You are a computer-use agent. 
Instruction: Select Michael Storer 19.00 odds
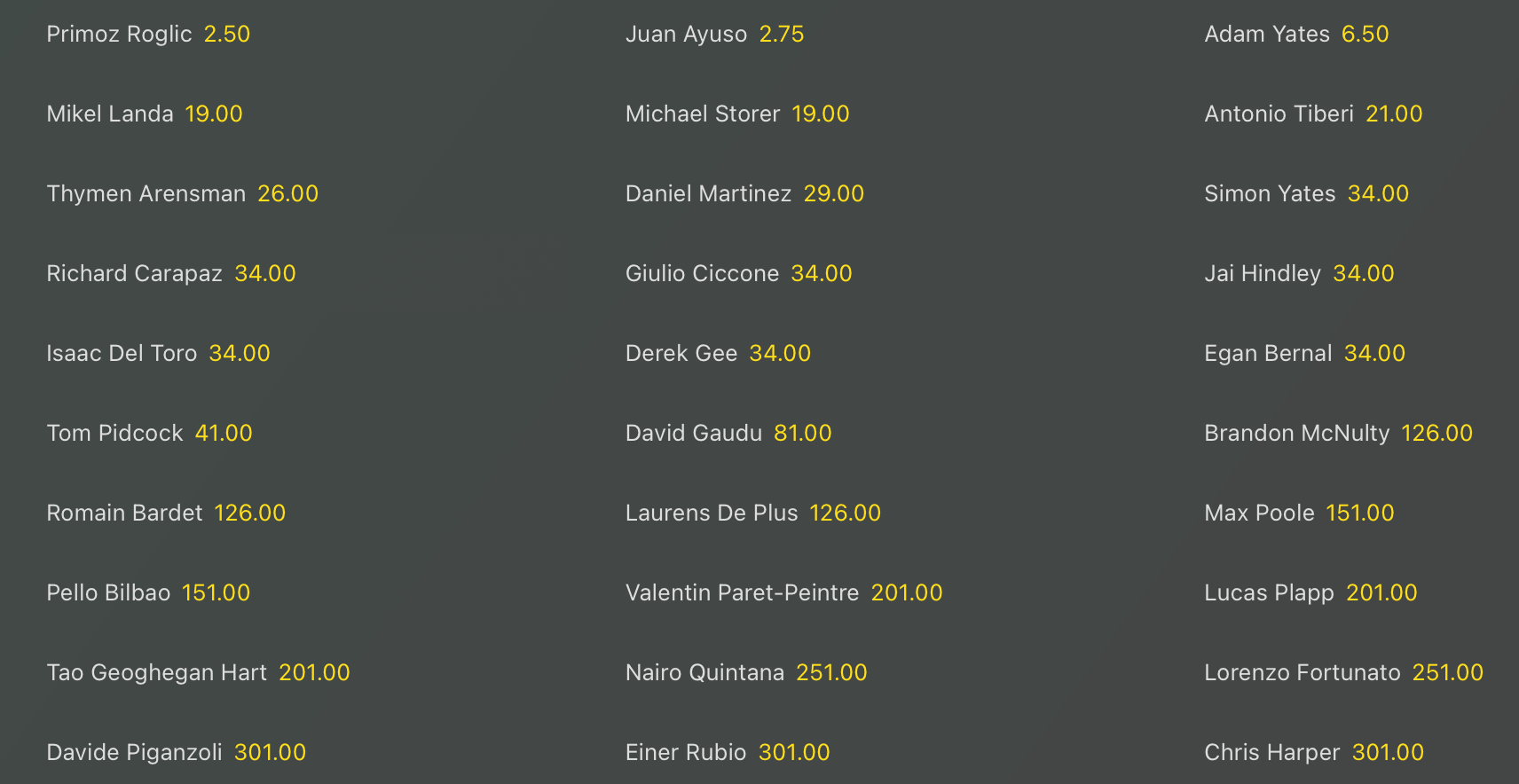(737, 114)
